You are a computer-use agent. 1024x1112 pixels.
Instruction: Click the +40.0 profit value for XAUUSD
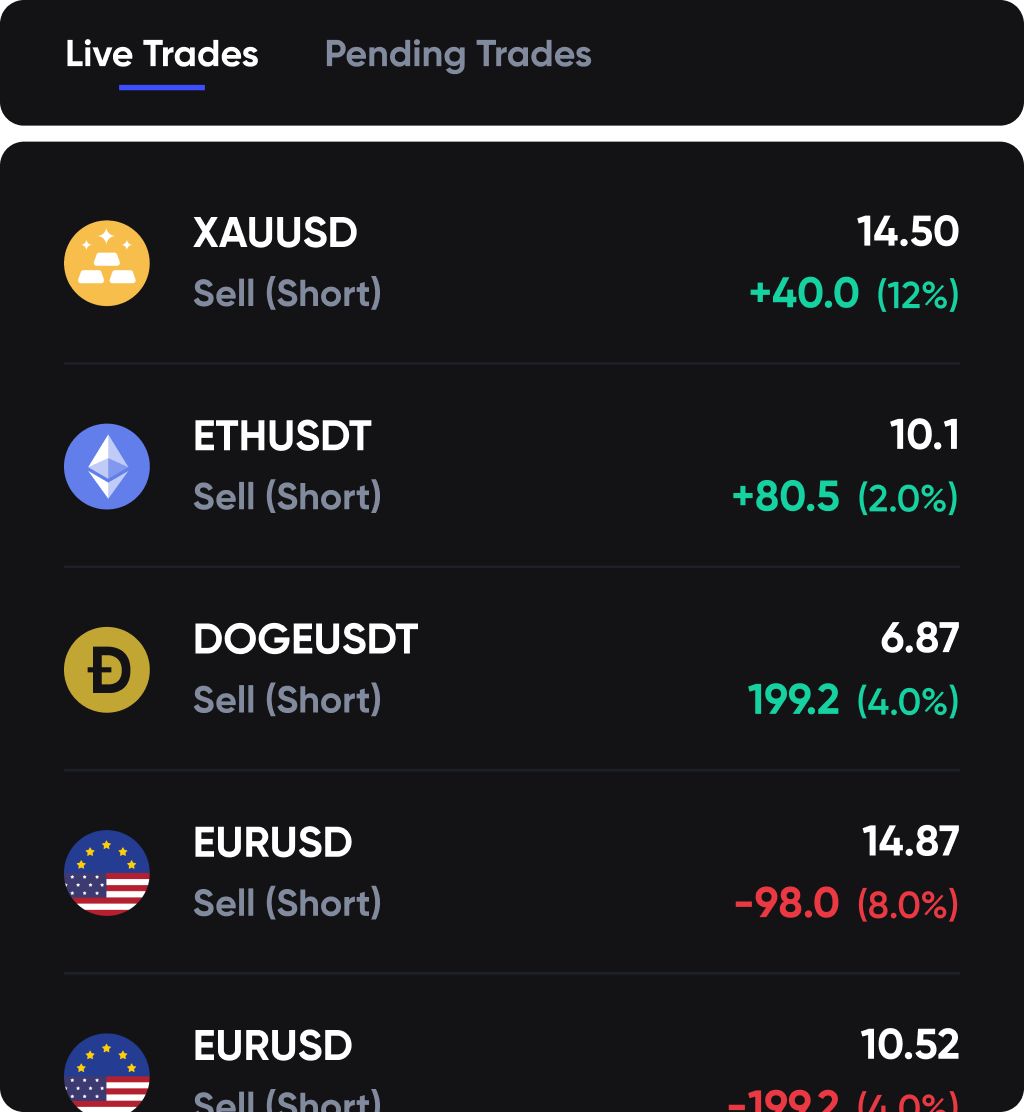[x=802, y=294]
